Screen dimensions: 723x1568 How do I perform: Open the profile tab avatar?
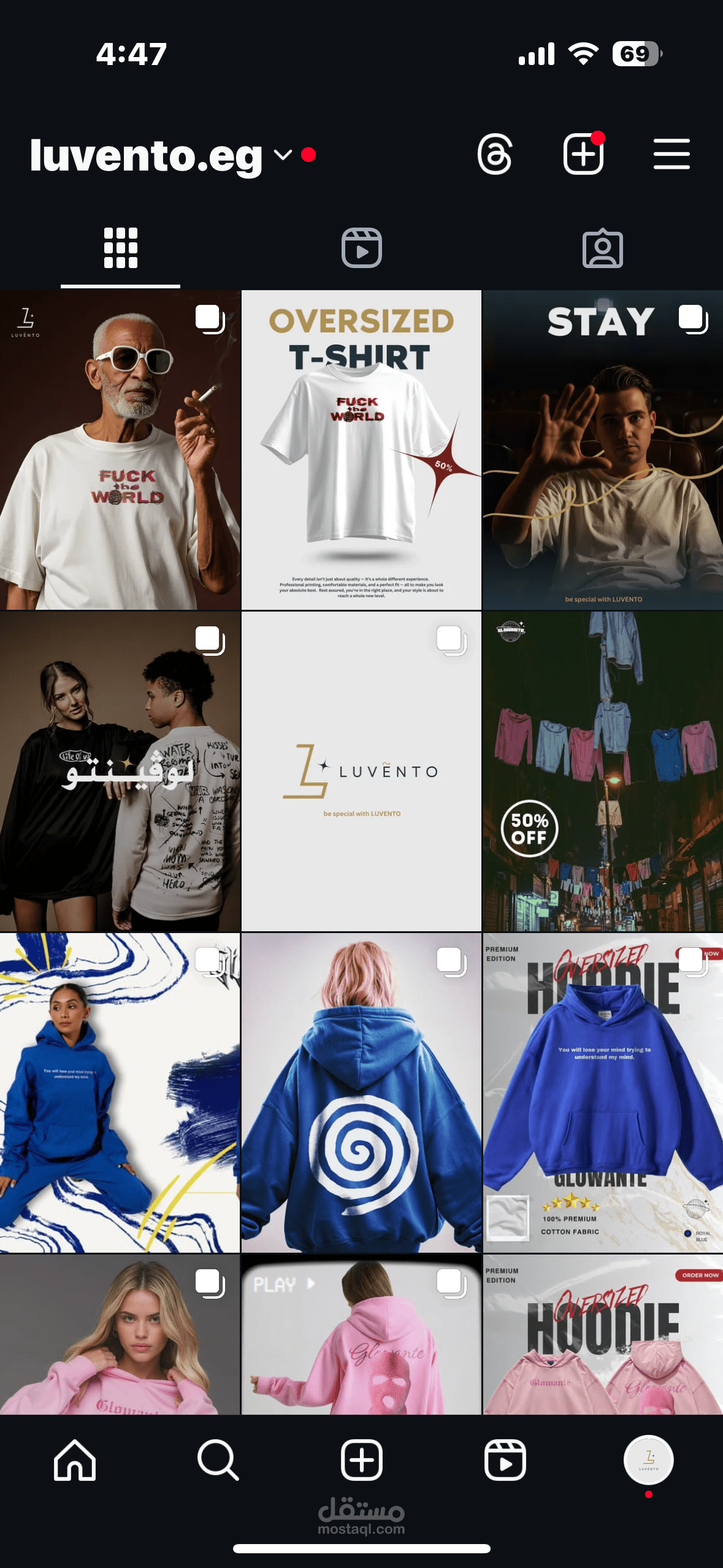pos(649,1460)
